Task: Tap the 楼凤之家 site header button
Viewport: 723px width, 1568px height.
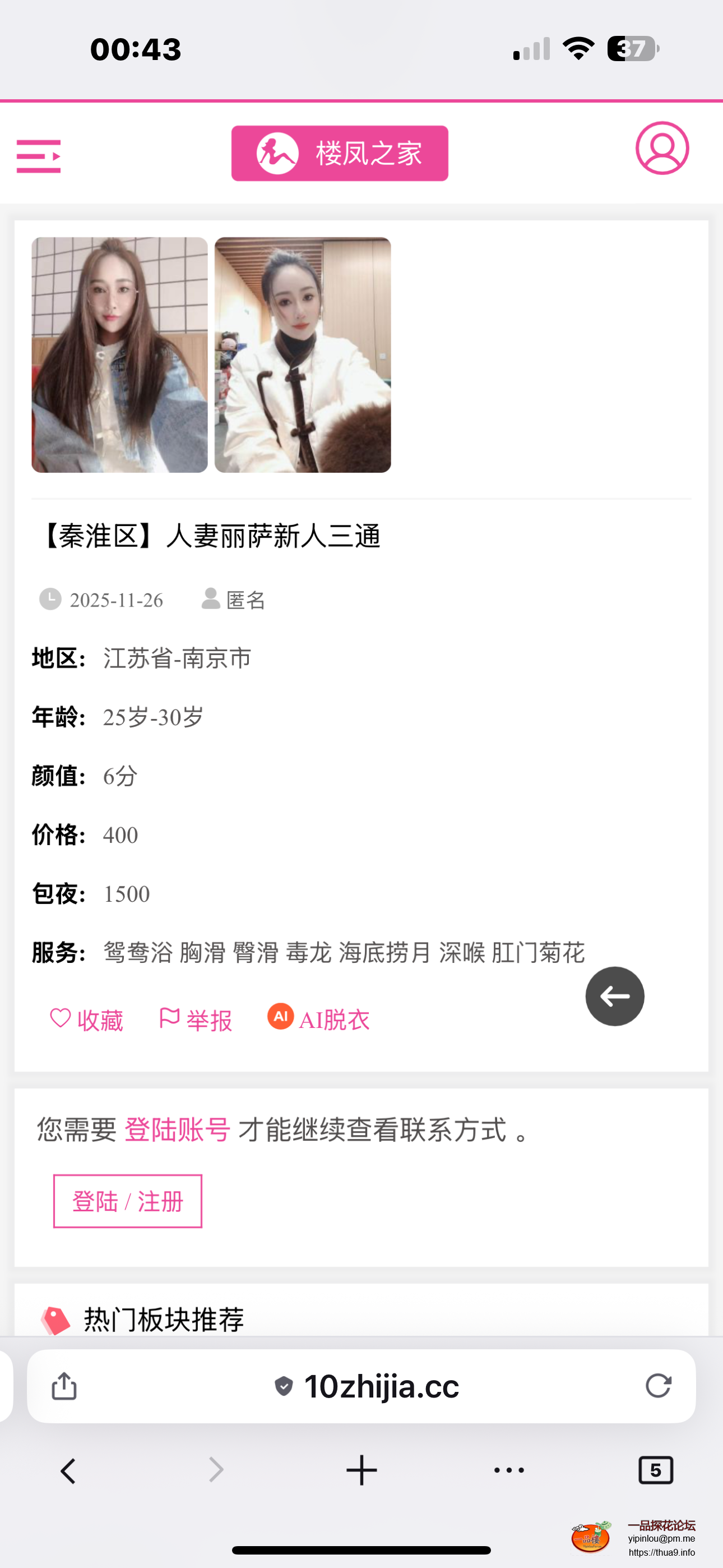Action: 340,154
